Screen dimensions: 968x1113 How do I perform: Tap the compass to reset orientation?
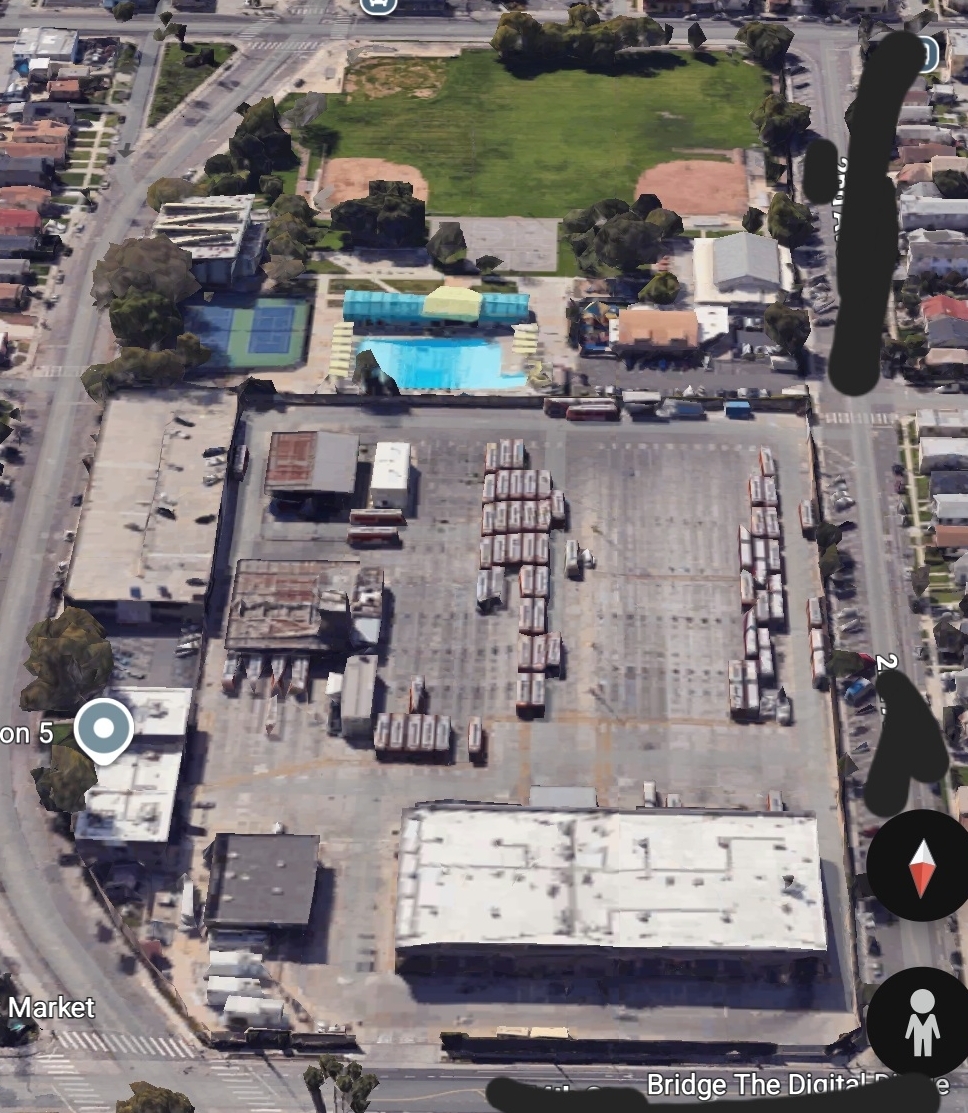921,866
